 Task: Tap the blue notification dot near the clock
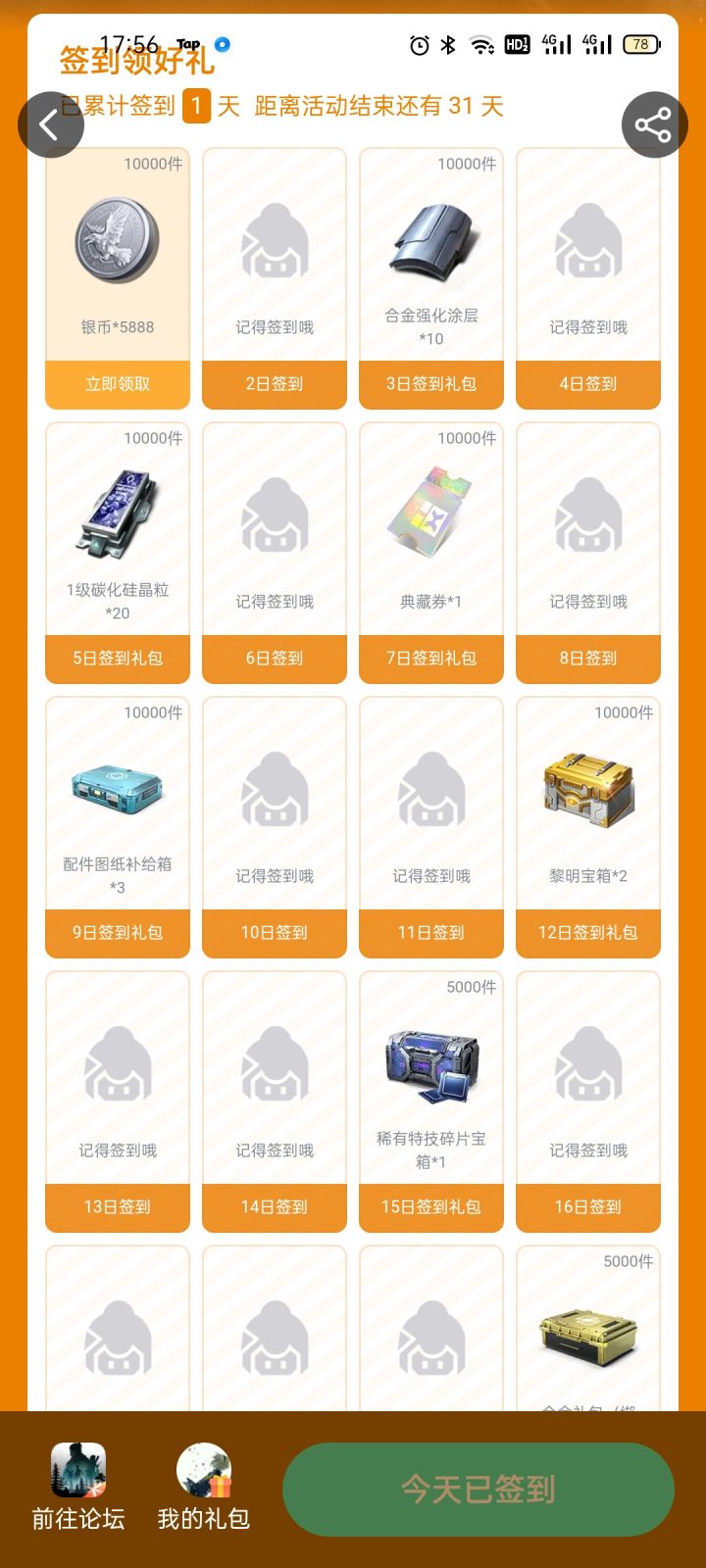pos(224,44)
